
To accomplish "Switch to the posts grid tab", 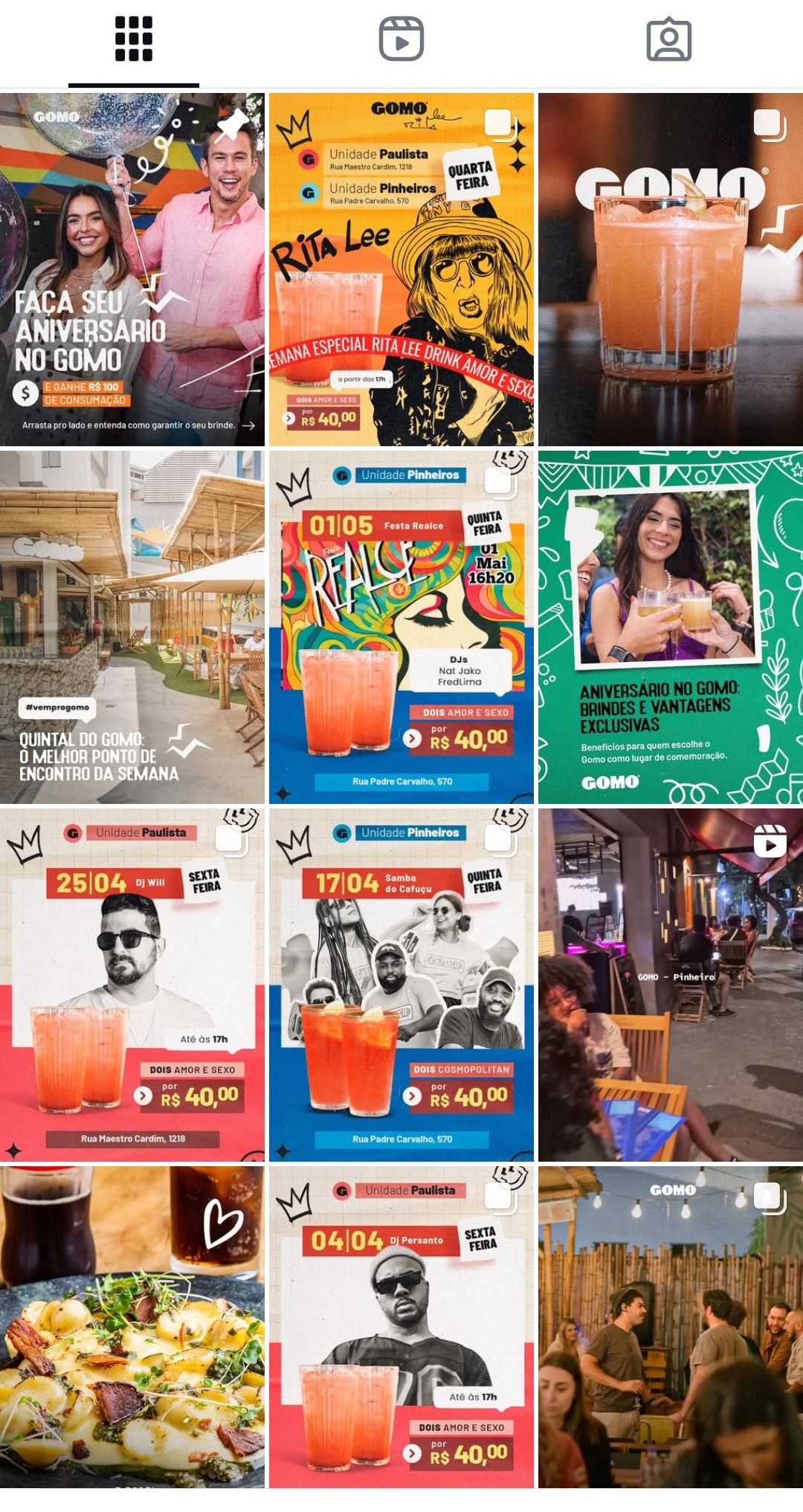I will pyautogui.click(x=134, y=39).
